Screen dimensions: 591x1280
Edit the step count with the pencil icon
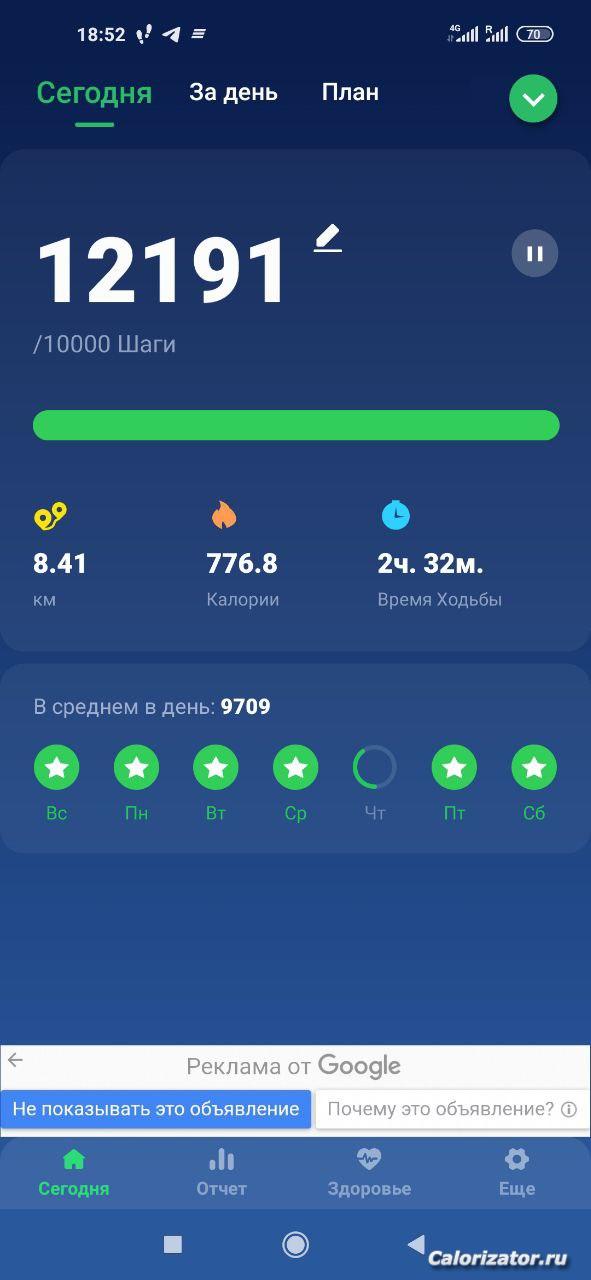point(328,239)
